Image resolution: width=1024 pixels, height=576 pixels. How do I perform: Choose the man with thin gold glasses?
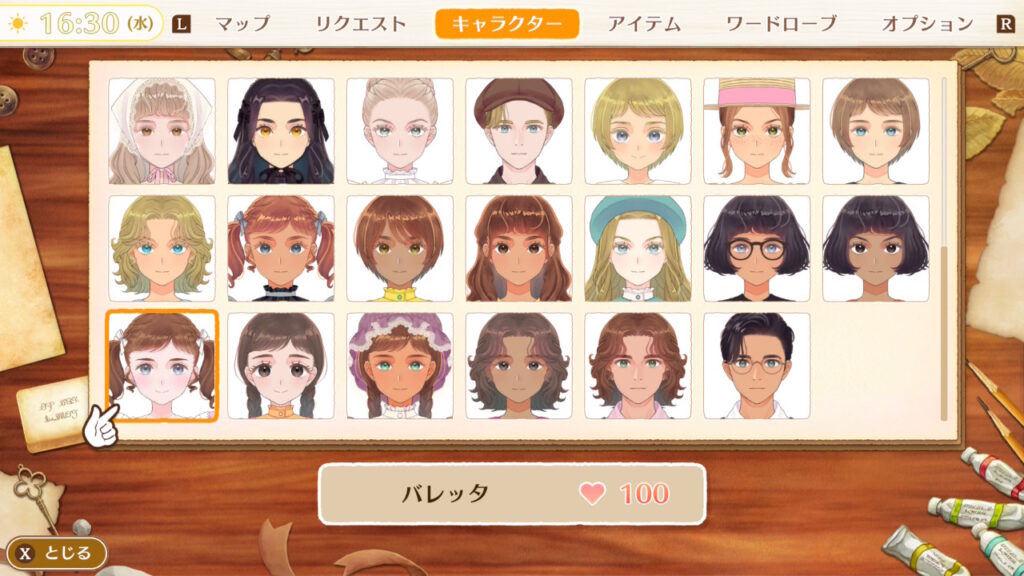[x=757, y=366]
